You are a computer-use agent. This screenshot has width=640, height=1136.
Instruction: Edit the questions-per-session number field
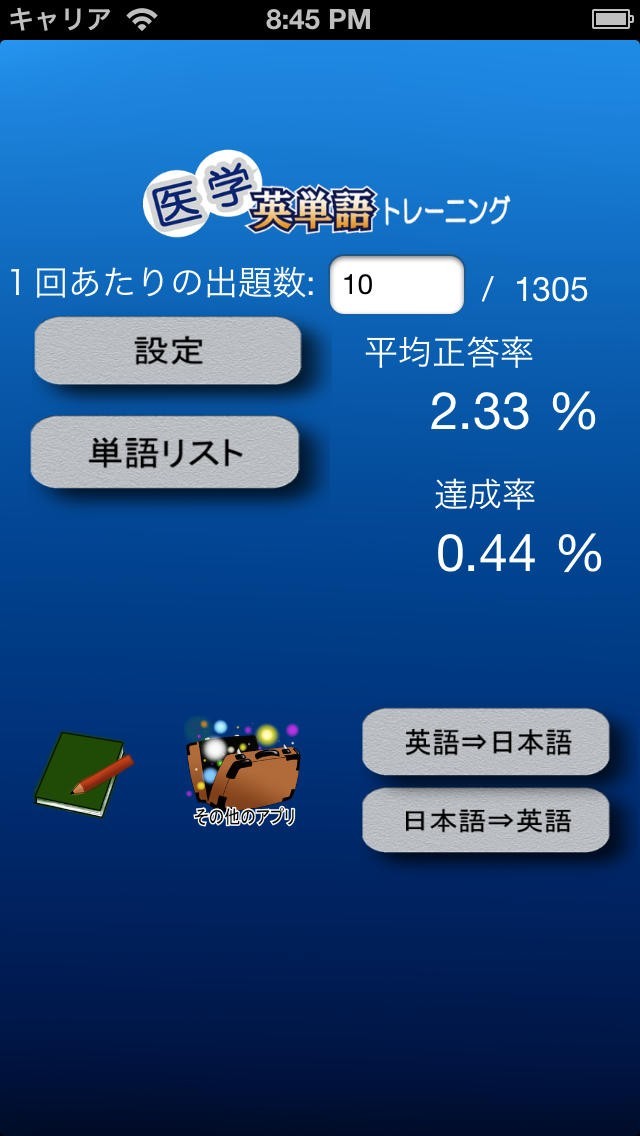(x=397, y=285)
